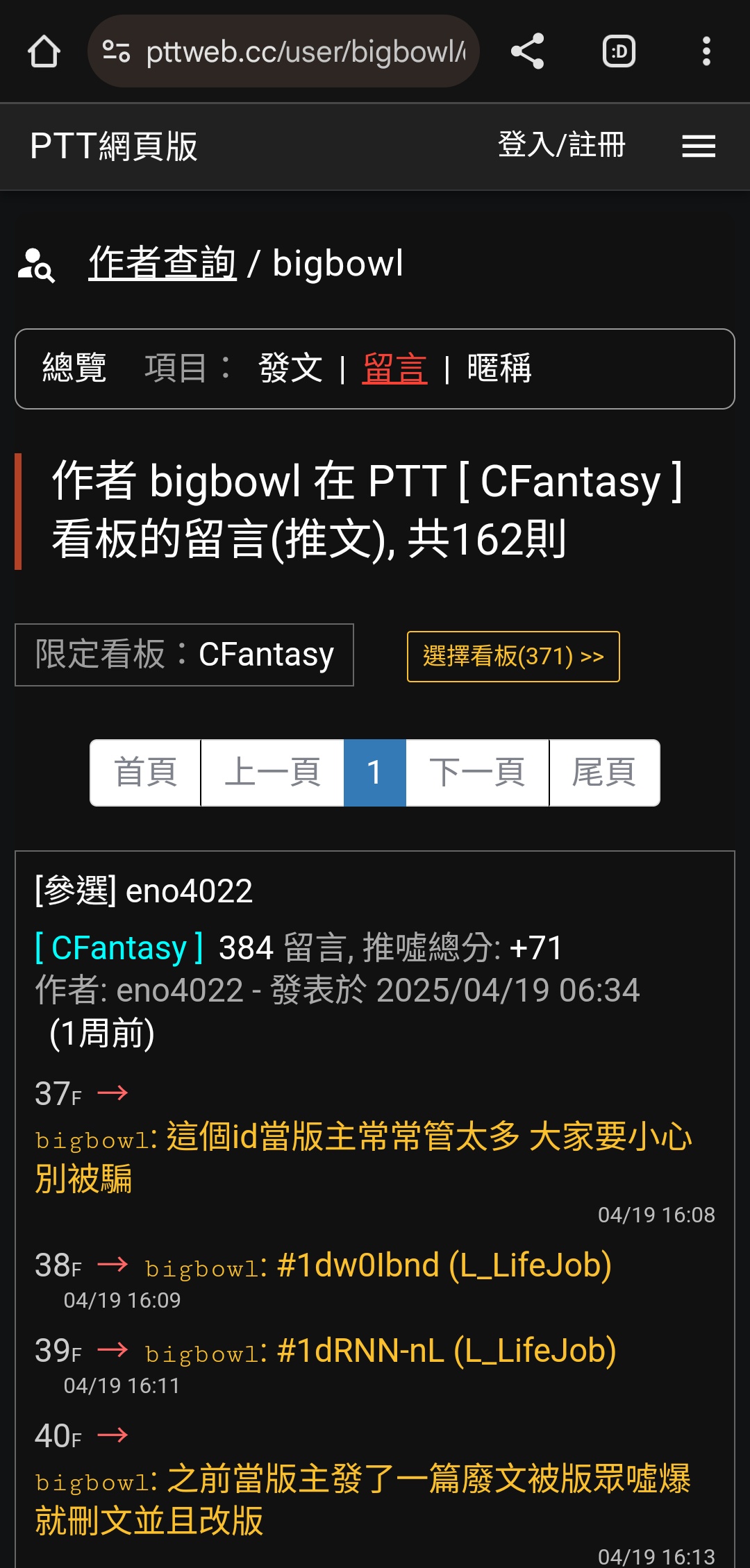Screen dimensions: 750x1568
Task: Open the 作者查詢 link
Action: (x=162, y=263)
